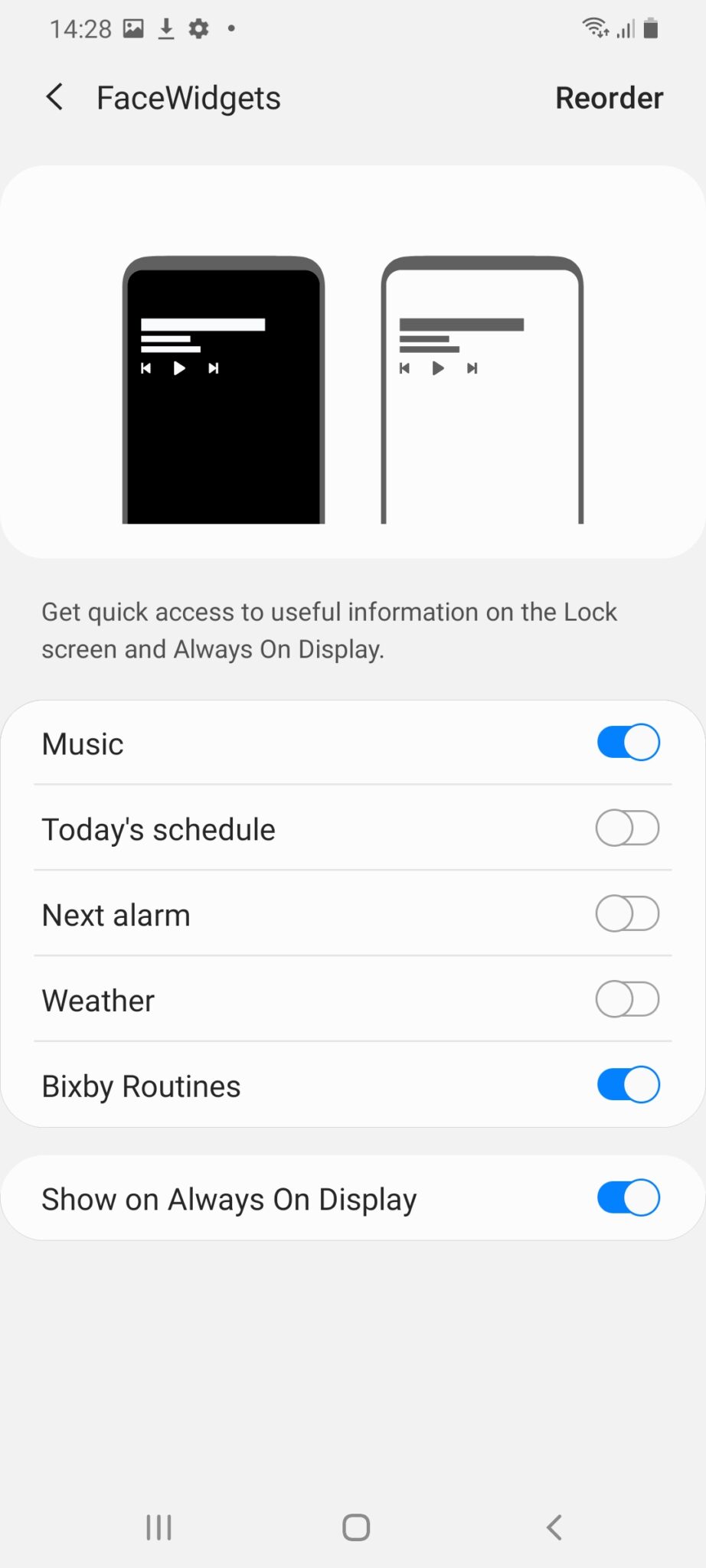The height and width of the screenshot is (1568, 706).
Task: Tap the battery indicator icon
Action: pos(650,28)
